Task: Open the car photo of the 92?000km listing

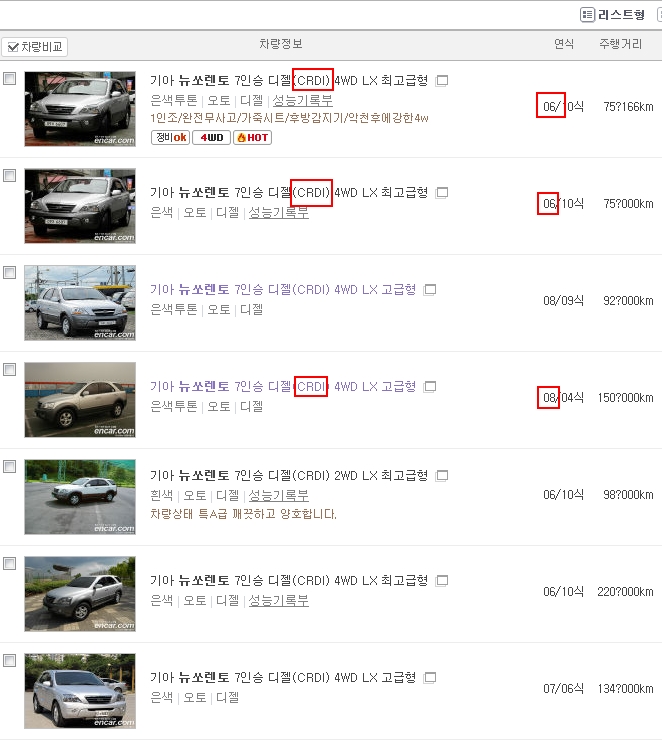Action: [x=80, y=303]
